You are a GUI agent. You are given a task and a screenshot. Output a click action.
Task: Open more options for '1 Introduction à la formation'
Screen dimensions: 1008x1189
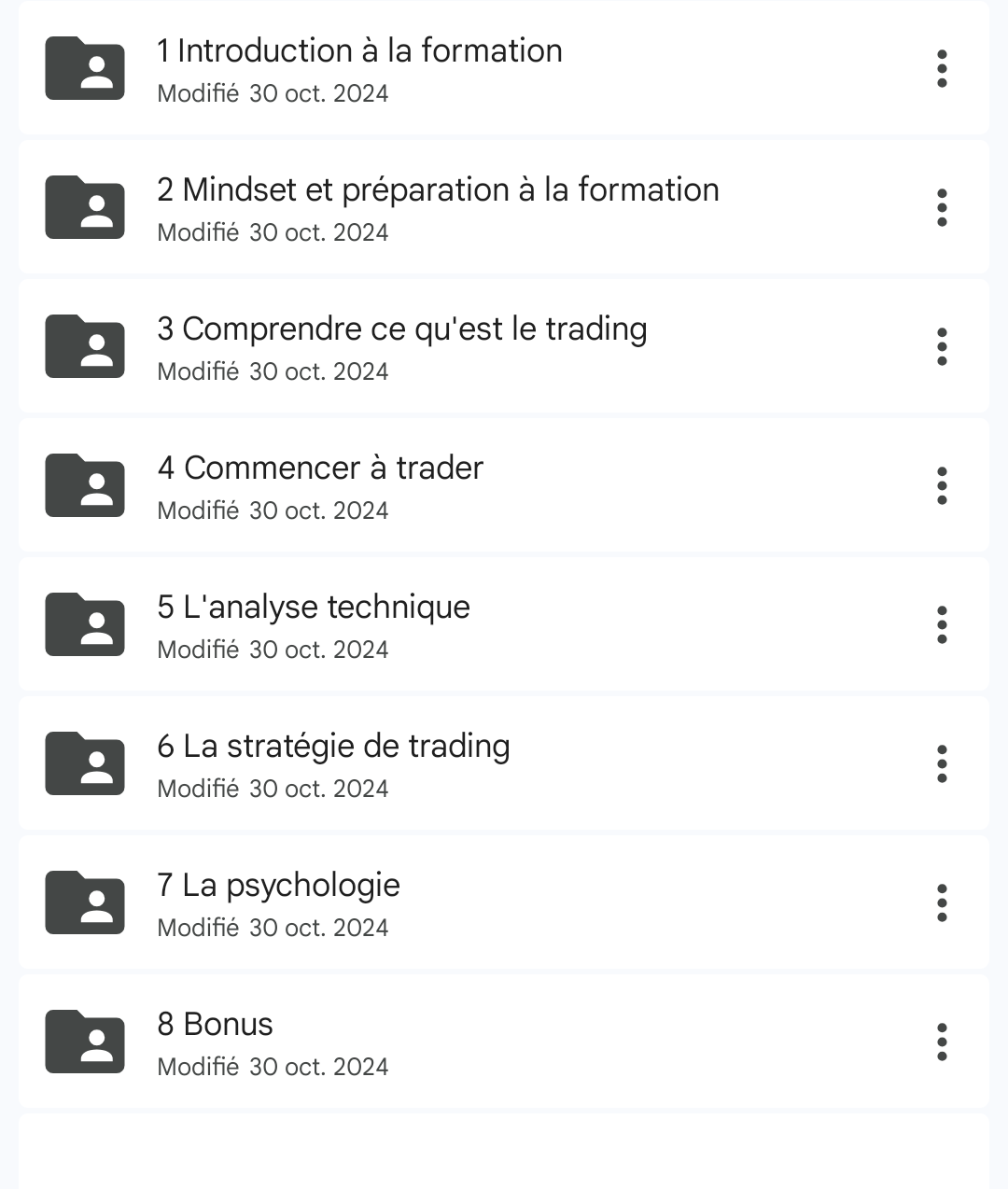coord(942,69)
